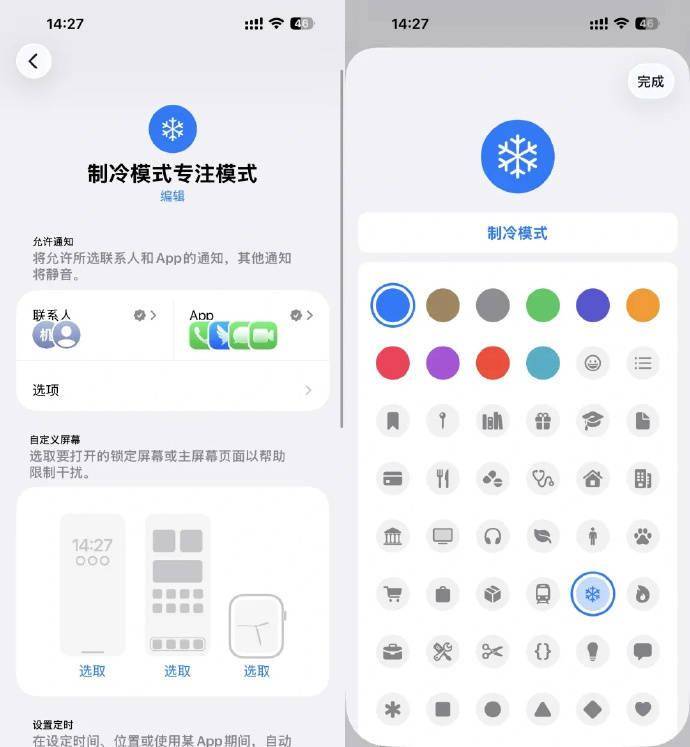Screen dimensions: 690x747
Task: Open the emoji smiley icon option
Action: pos(593,363)
